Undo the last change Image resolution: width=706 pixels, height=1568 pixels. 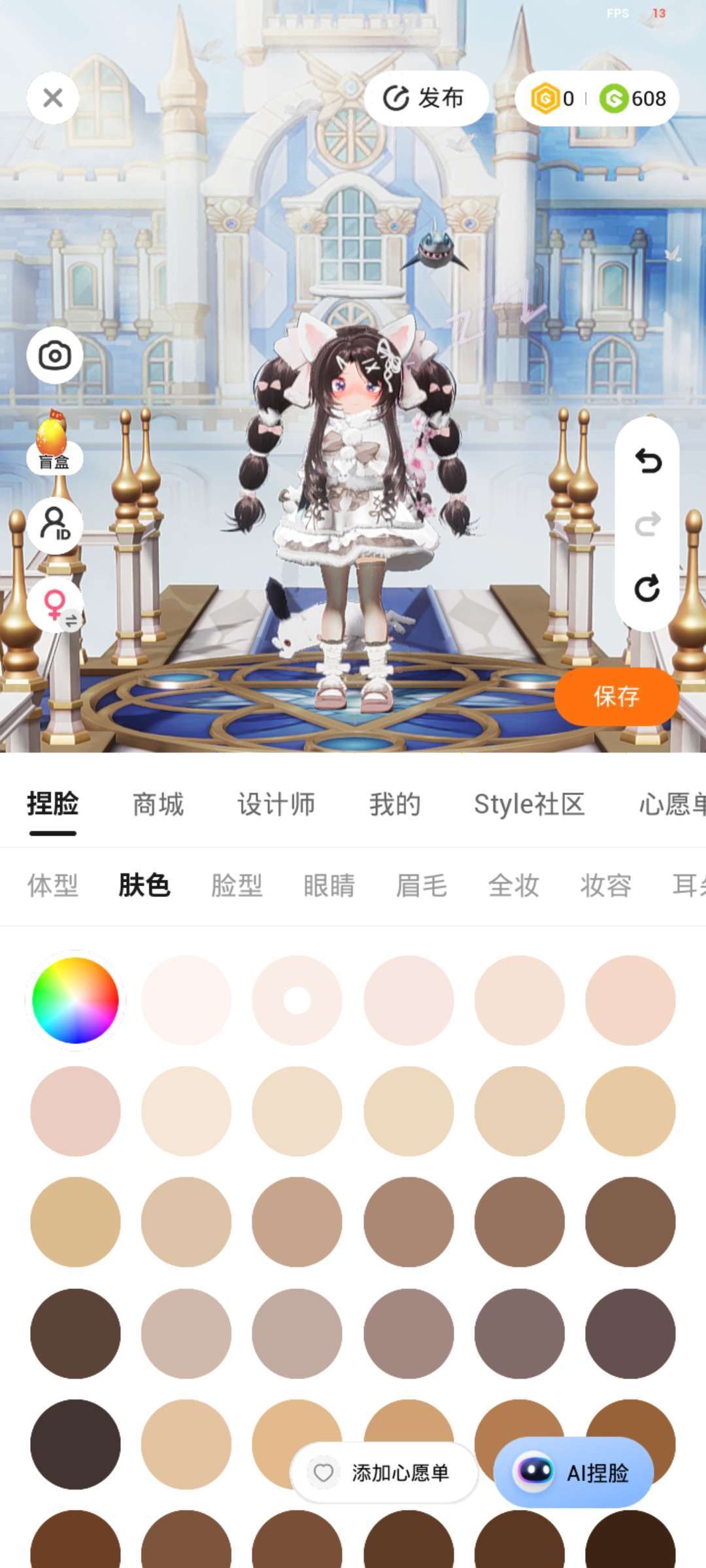coord(648,461)
